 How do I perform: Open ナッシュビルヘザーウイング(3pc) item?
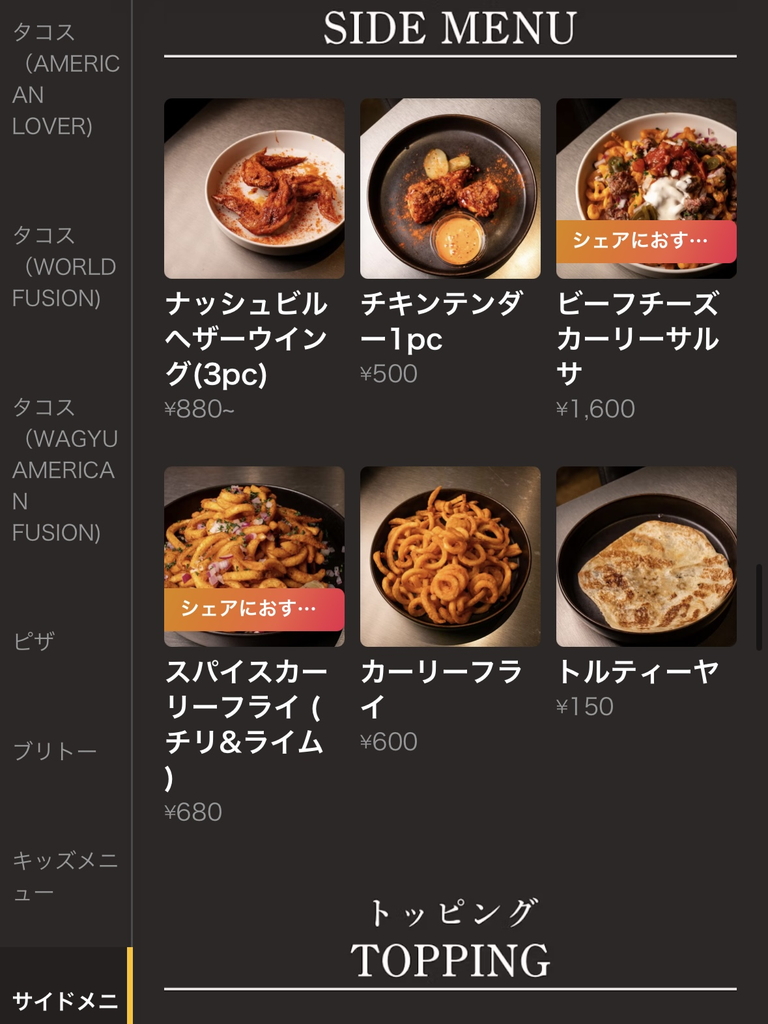click(x=254, y=188)
